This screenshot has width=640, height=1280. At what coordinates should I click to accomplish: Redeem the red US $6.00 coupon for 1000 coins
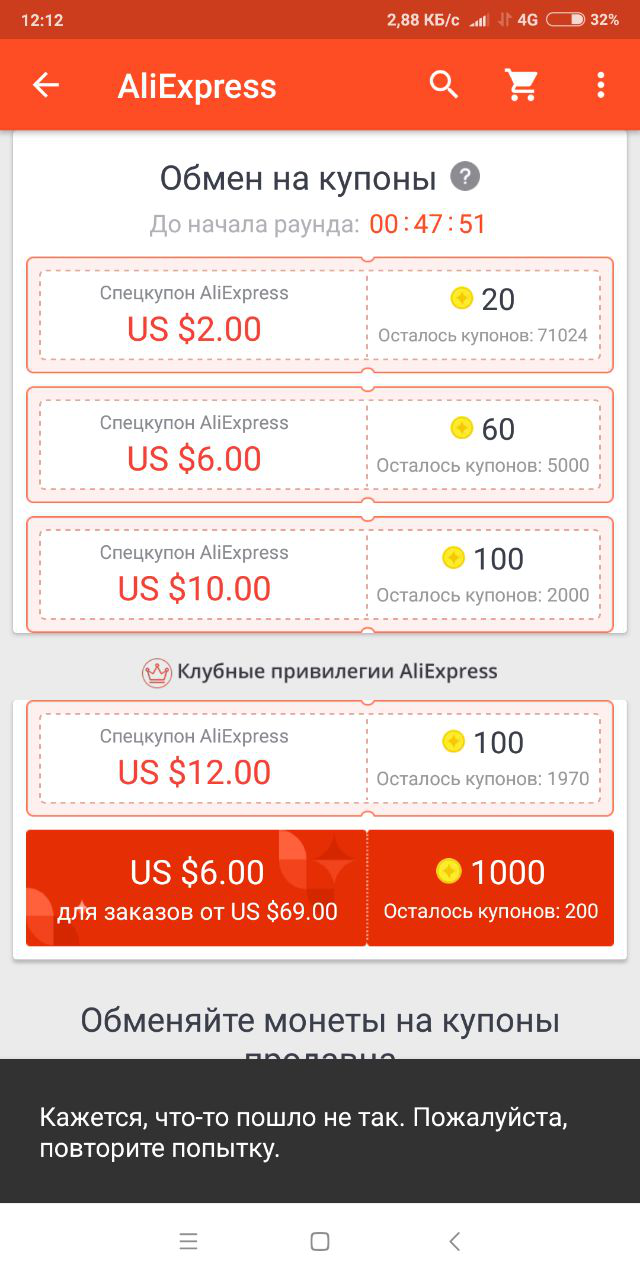pyautogui.click(x=320, y=888)
